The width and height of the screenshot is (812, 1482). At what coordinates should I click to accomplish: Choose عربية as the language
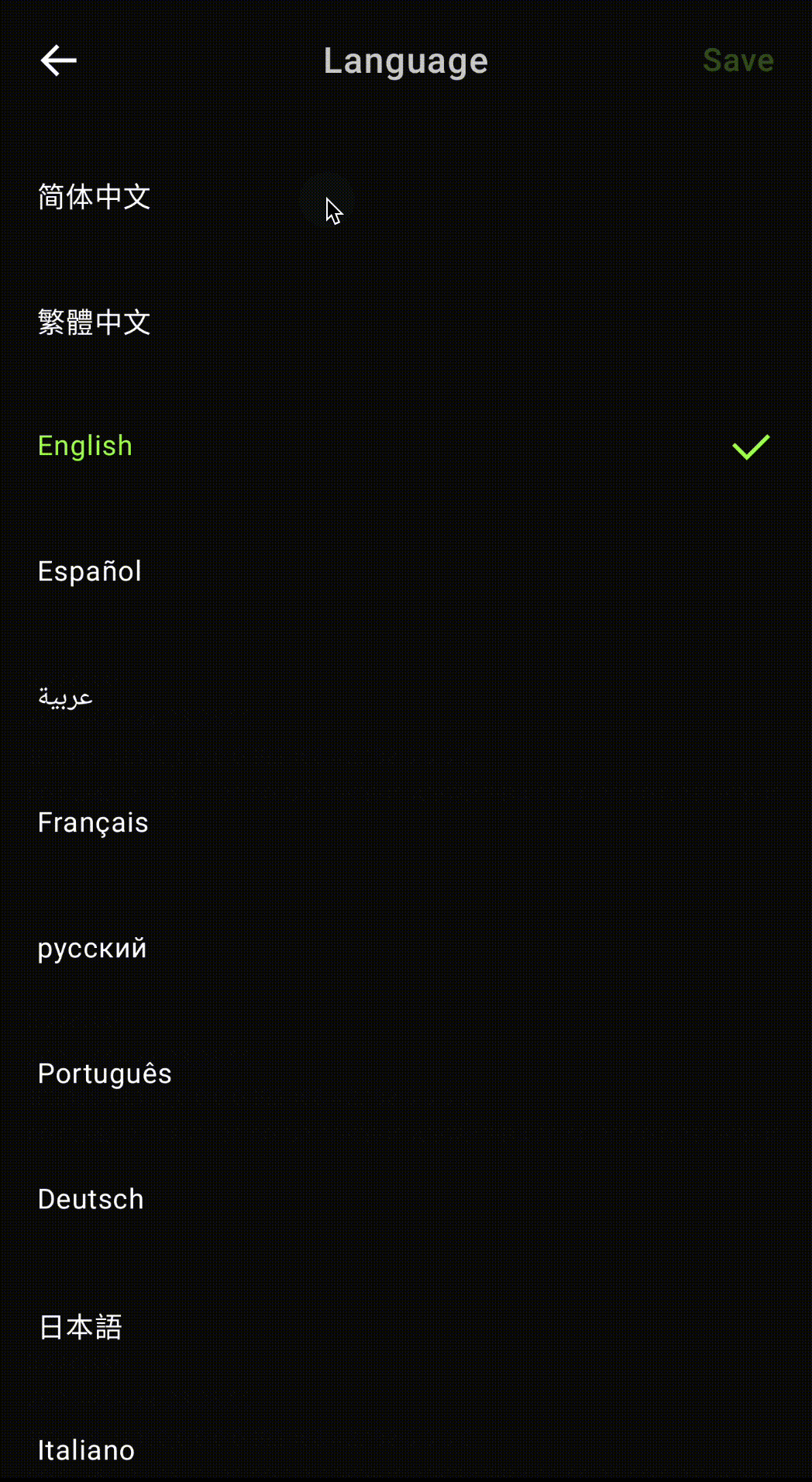point(66,697)
